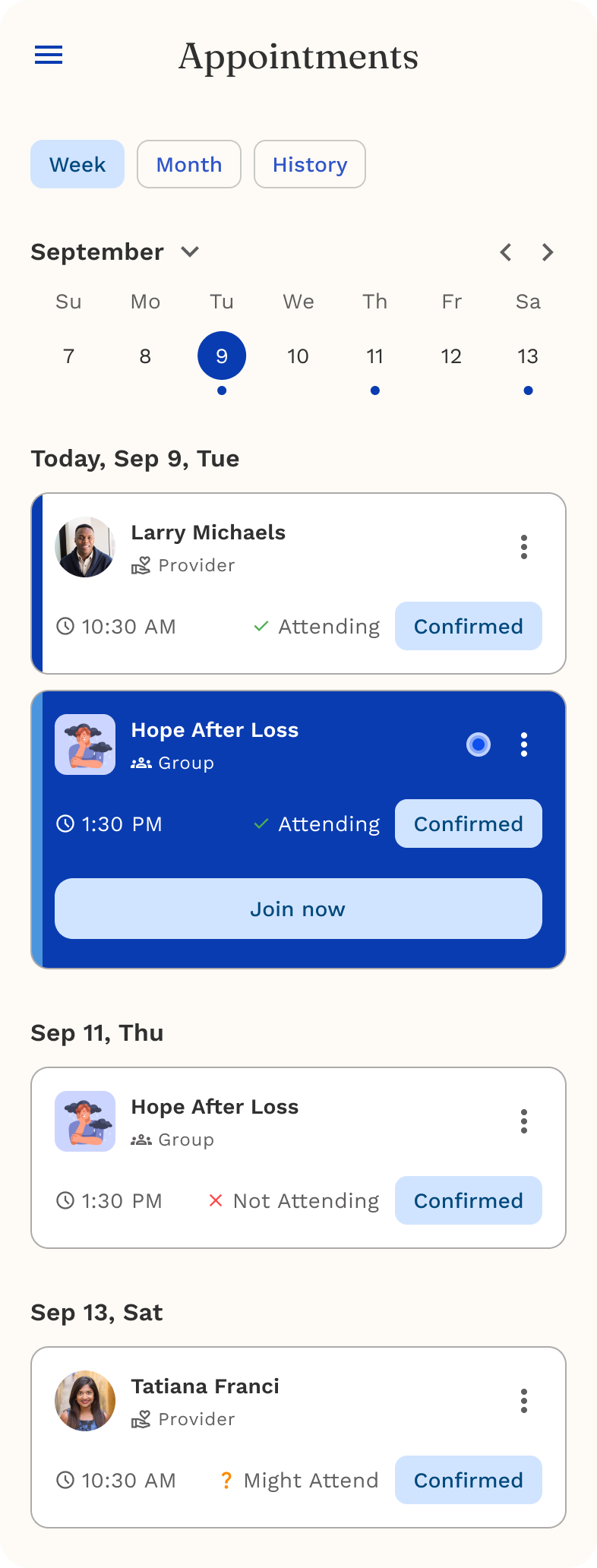The width and height of the screenshot is (597, 1568).
Task: Select Thursday the 11th in calendar
Action: coord(374,356)
